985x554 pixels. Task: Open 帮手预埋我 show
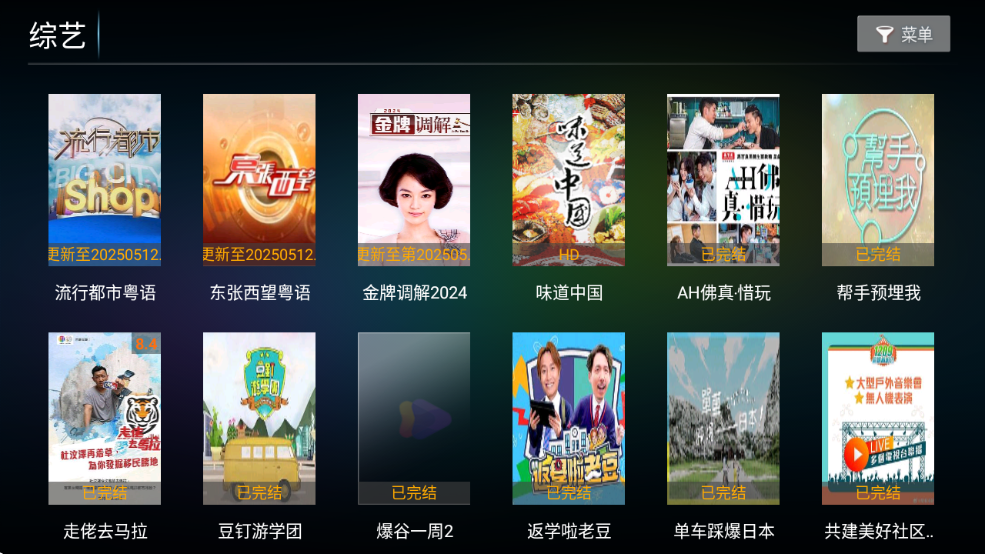click(x=878, y=180)
